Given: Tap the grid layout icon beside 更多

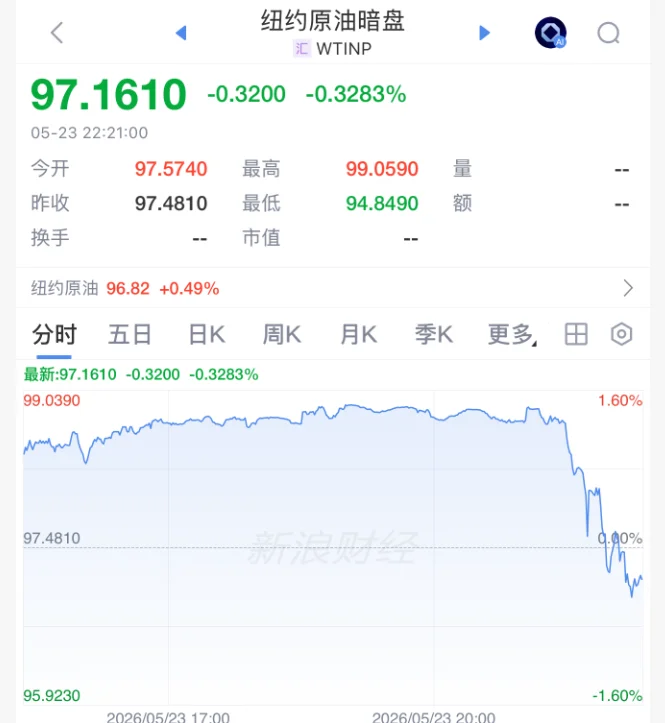Looking at the screenshot, I should 576,334.
